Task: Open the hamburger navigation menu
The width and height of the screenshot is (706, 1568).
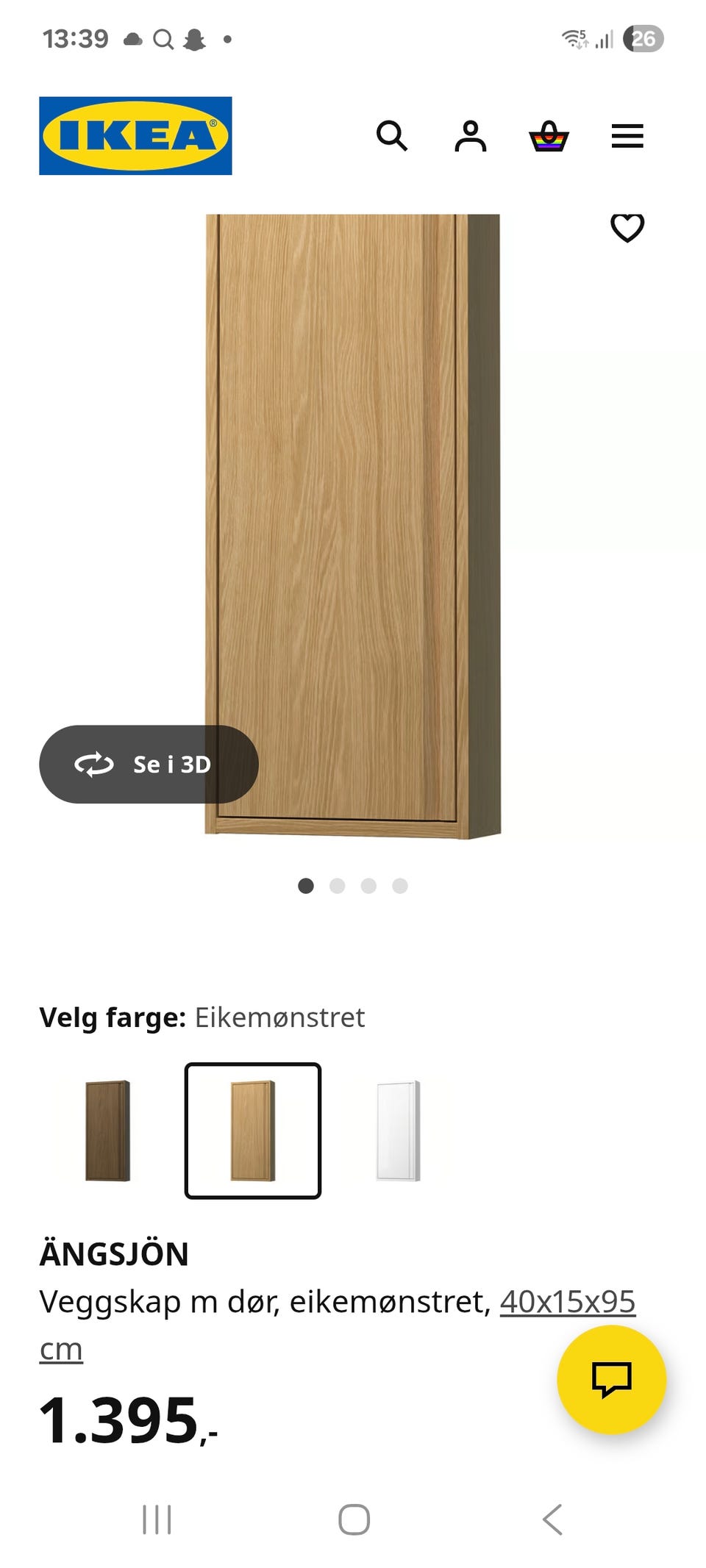Action: [x=627, y=137]
